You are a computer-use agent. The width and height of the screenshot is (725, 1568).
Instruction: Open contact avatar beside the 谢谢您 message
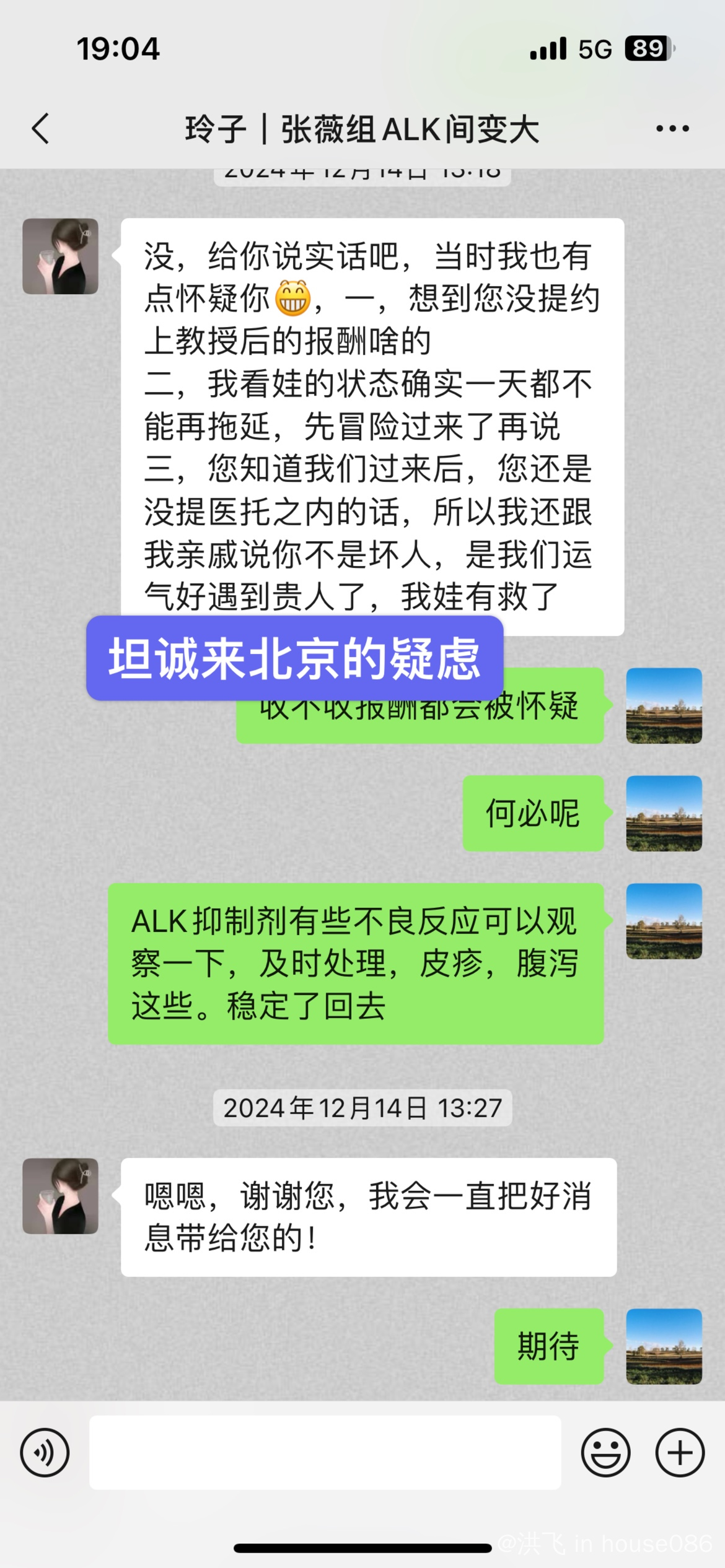point(60,1196)
